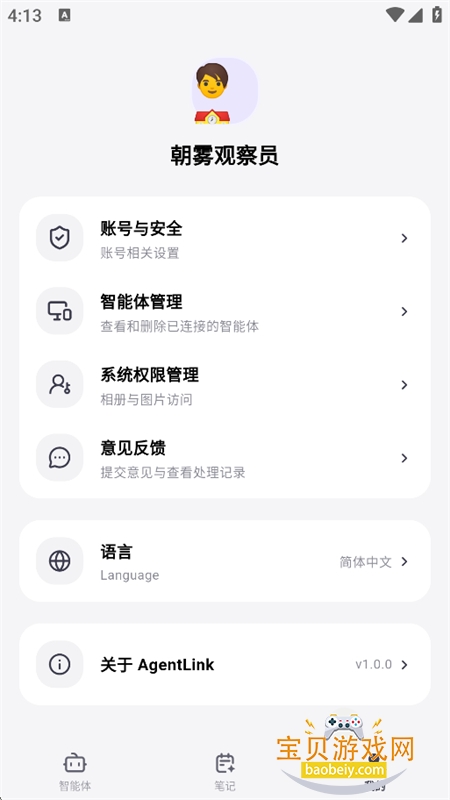Open 智能体管理 row
The height and width of the screenshot is (800, 450).
(225, 311)
